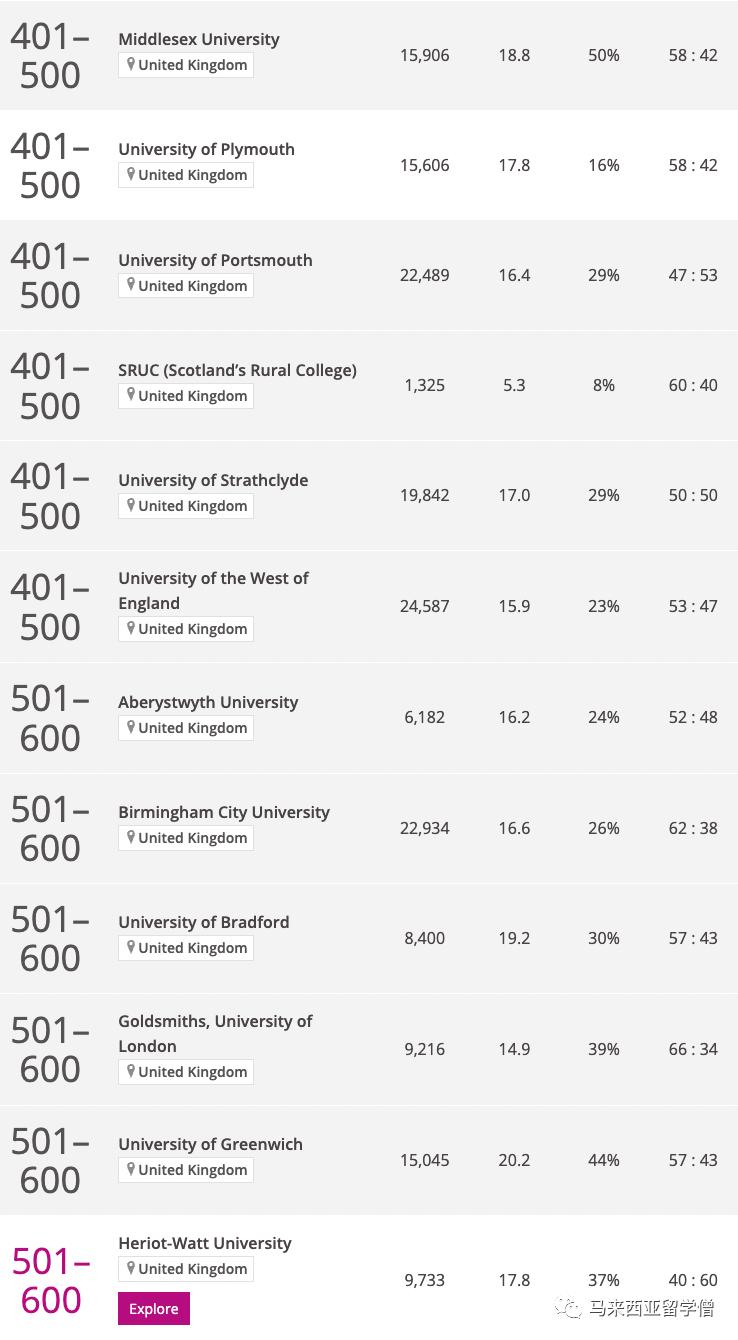Screen dimensions: 738x1340
Task: Click the 401–500 rank beside SRUC
Action: coord(49,386)
